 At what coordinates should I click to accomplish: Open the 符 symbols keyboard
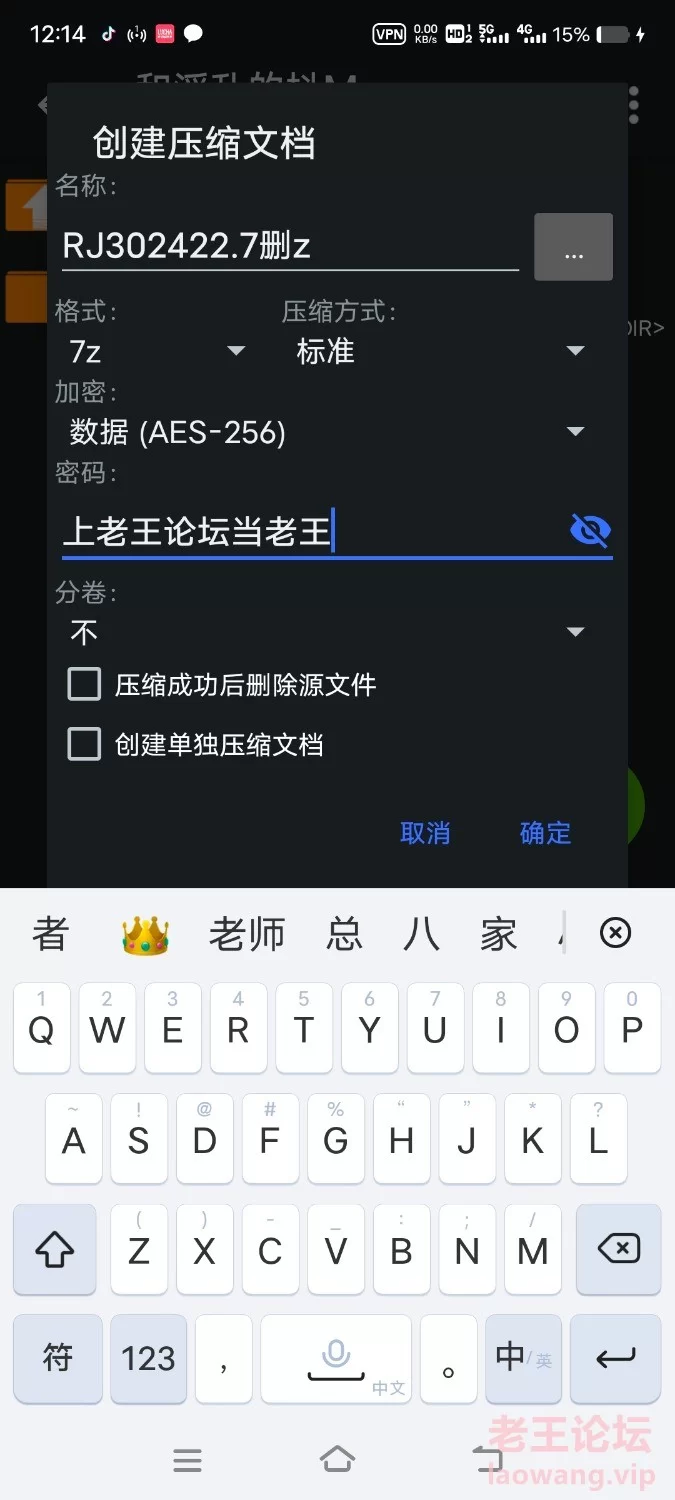pyautogui.click(x=57, y=1358)
